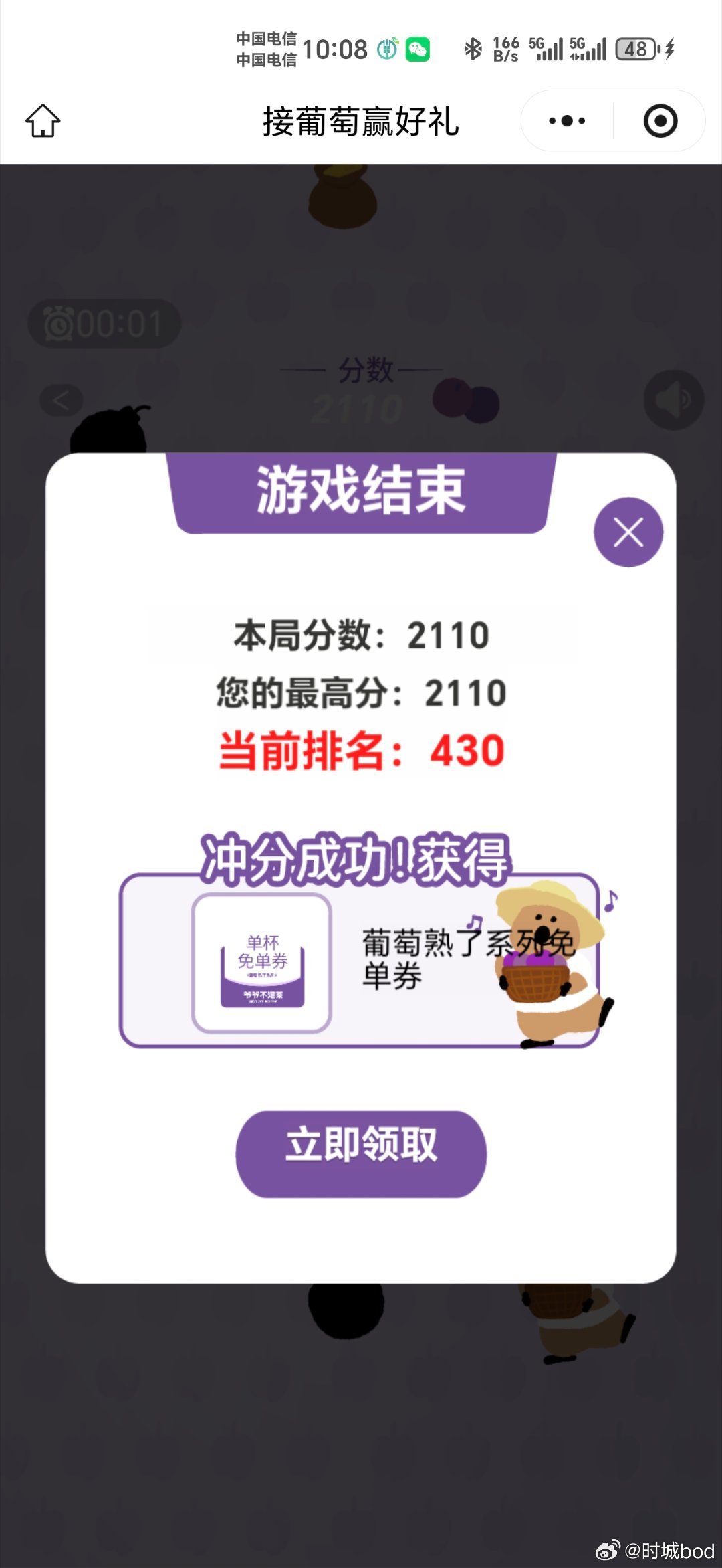
Task: Open the mini program more options menu
Action: point(566,121)
